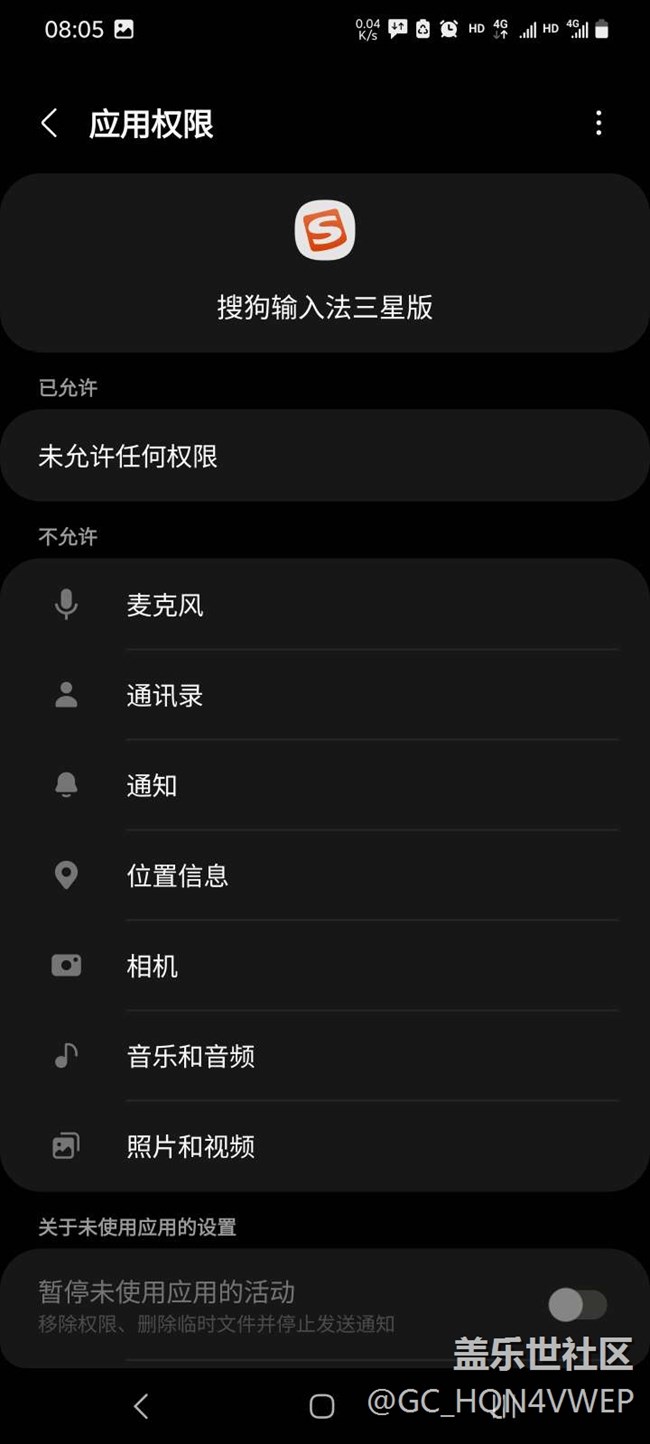Open the 照片和视频 permission
Image resolution: width=650 pixels, height=1444 pixels.
tap(325, 1146)
